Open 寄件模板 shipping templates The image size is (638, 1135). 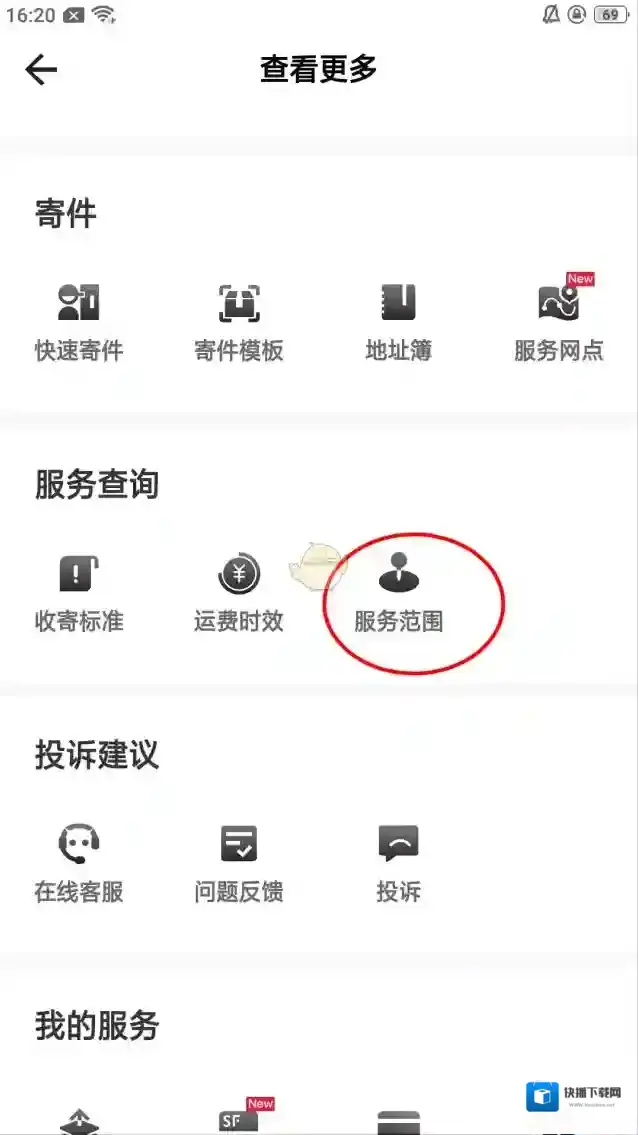(x=239, y=322)
